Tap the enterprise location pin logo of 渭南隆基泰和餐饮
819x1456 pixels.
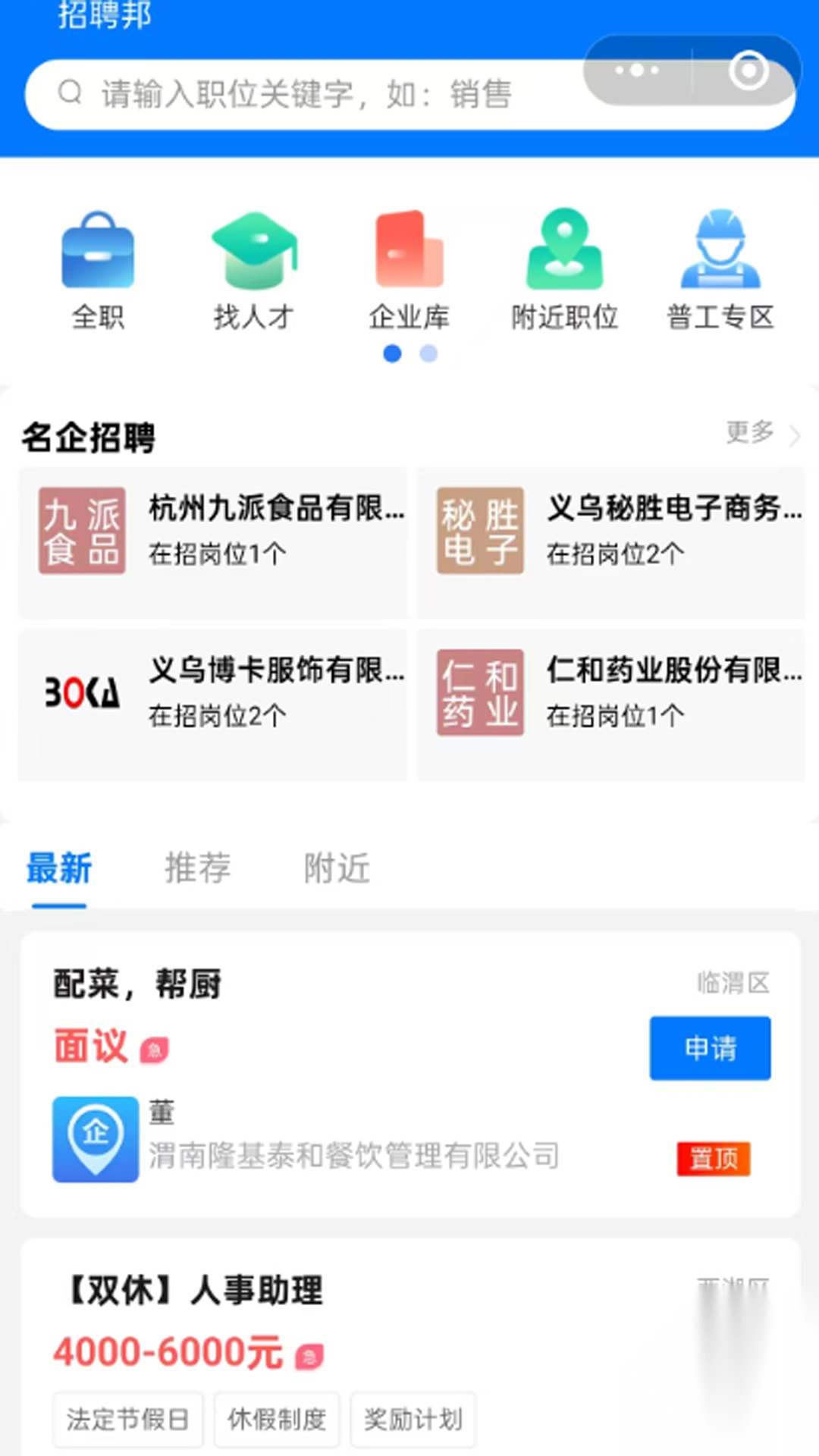pos(96,1139)
